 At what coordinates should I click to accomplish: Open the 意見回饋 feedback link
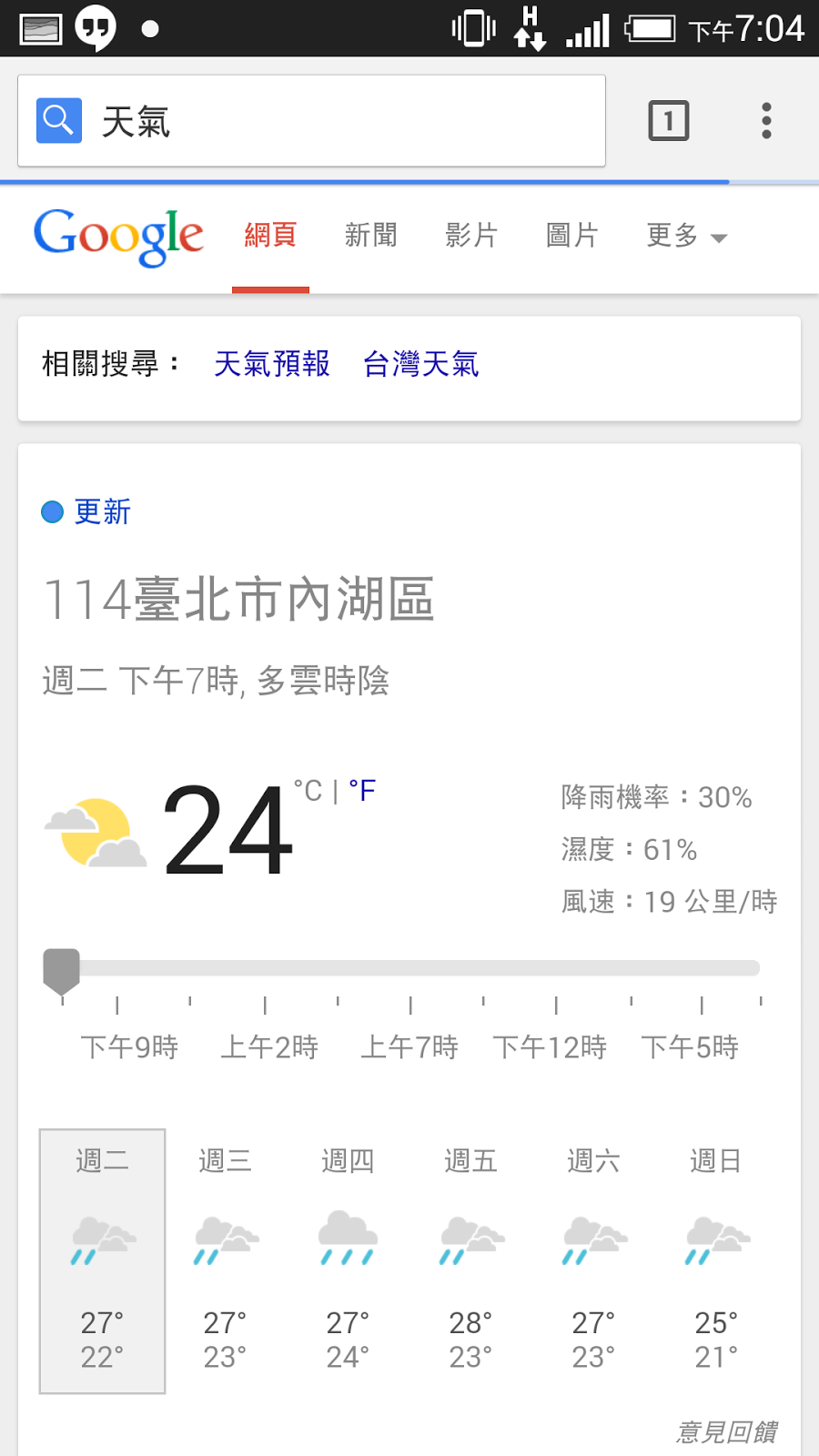726,1432
